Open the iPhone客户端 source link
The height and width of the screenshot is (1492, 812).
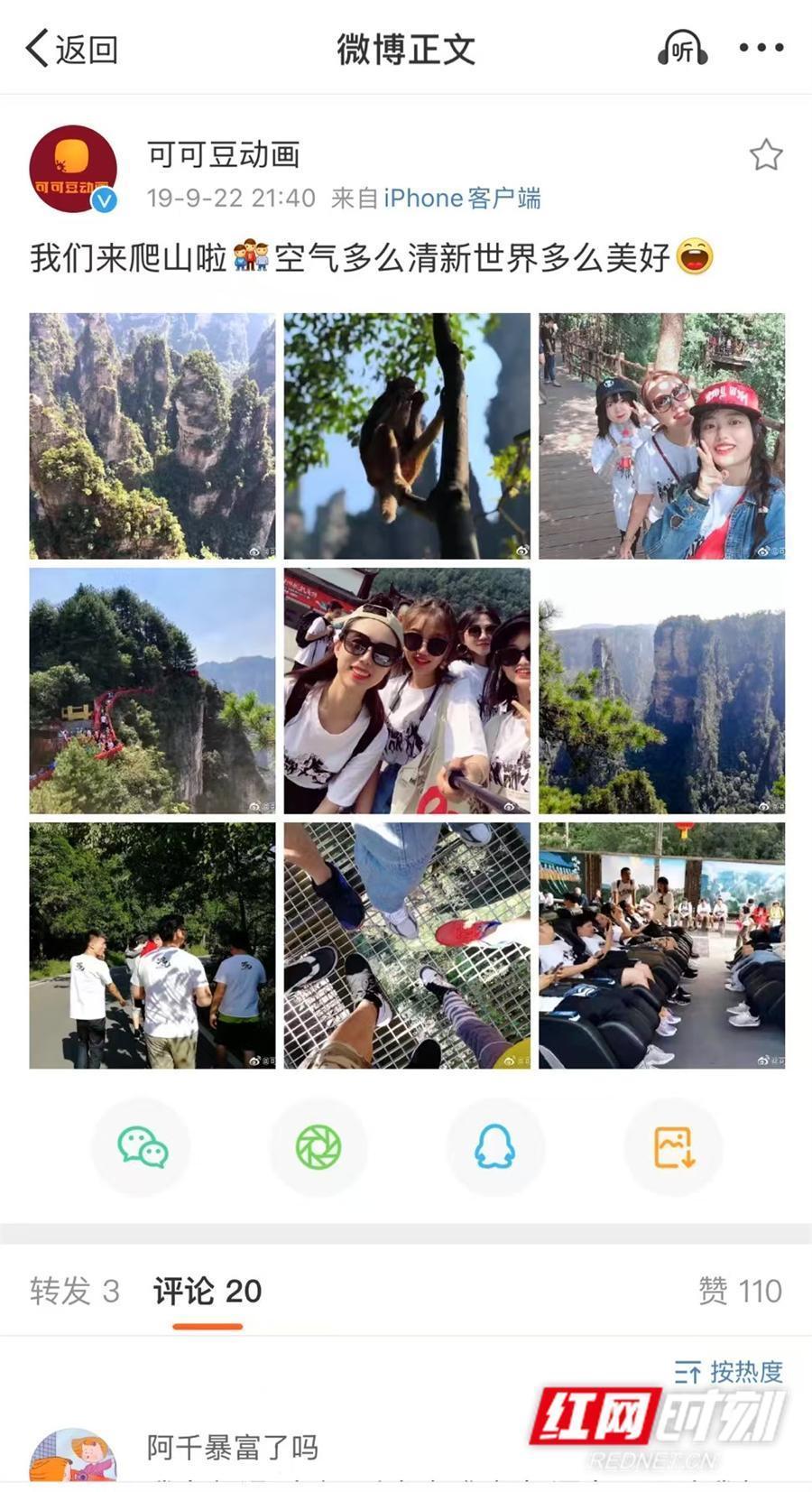coord(462,198)
